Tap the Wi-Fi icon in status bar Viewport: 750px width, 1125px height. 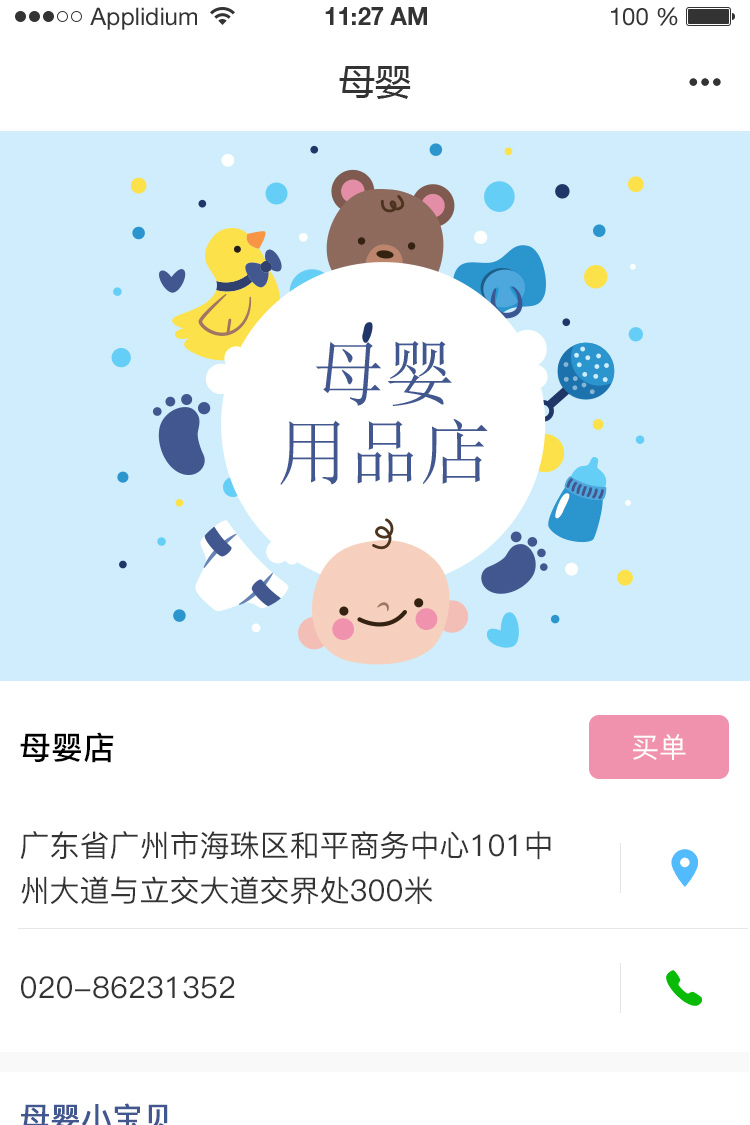(222, 14)
